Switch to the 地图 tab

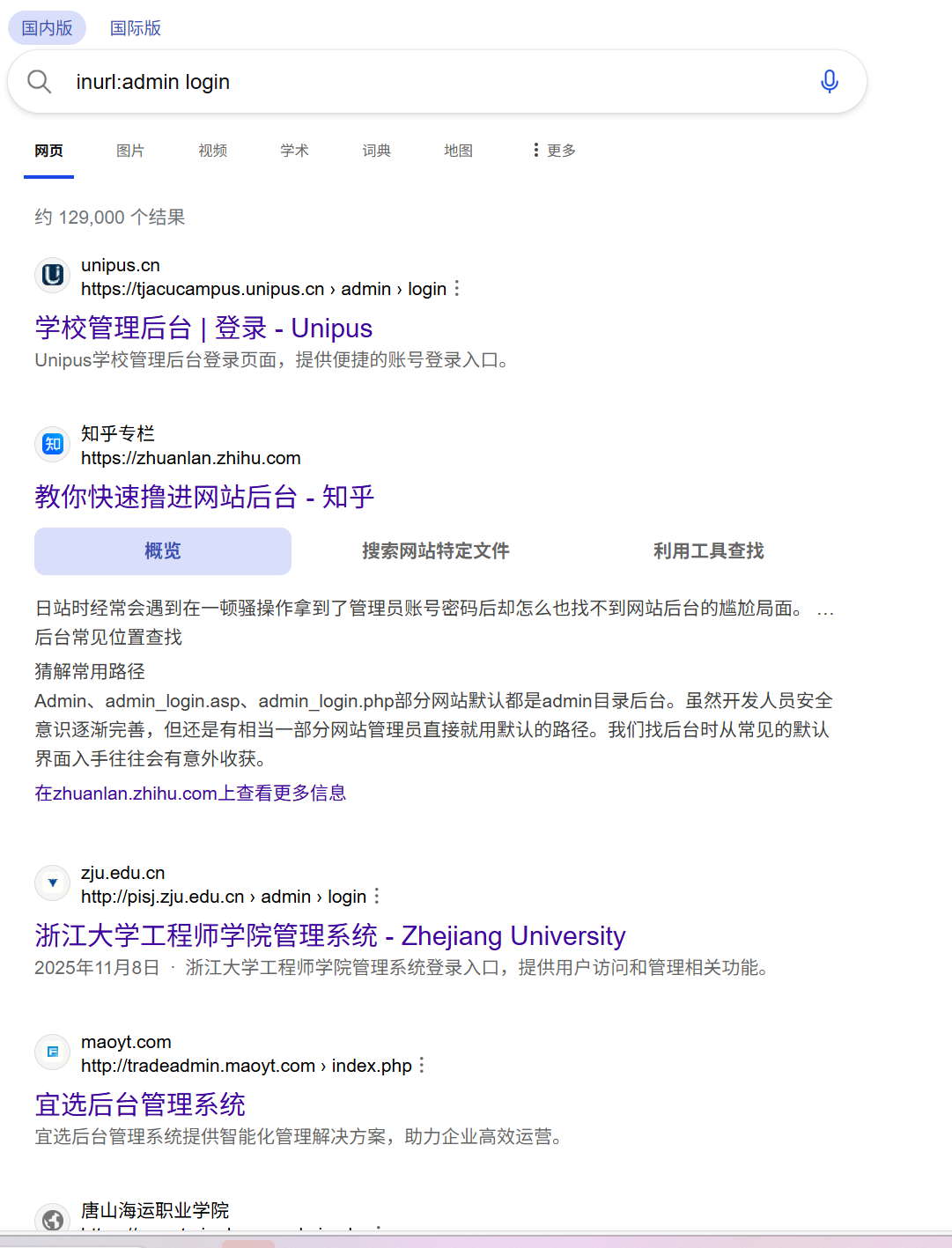[x=458, y=151]
